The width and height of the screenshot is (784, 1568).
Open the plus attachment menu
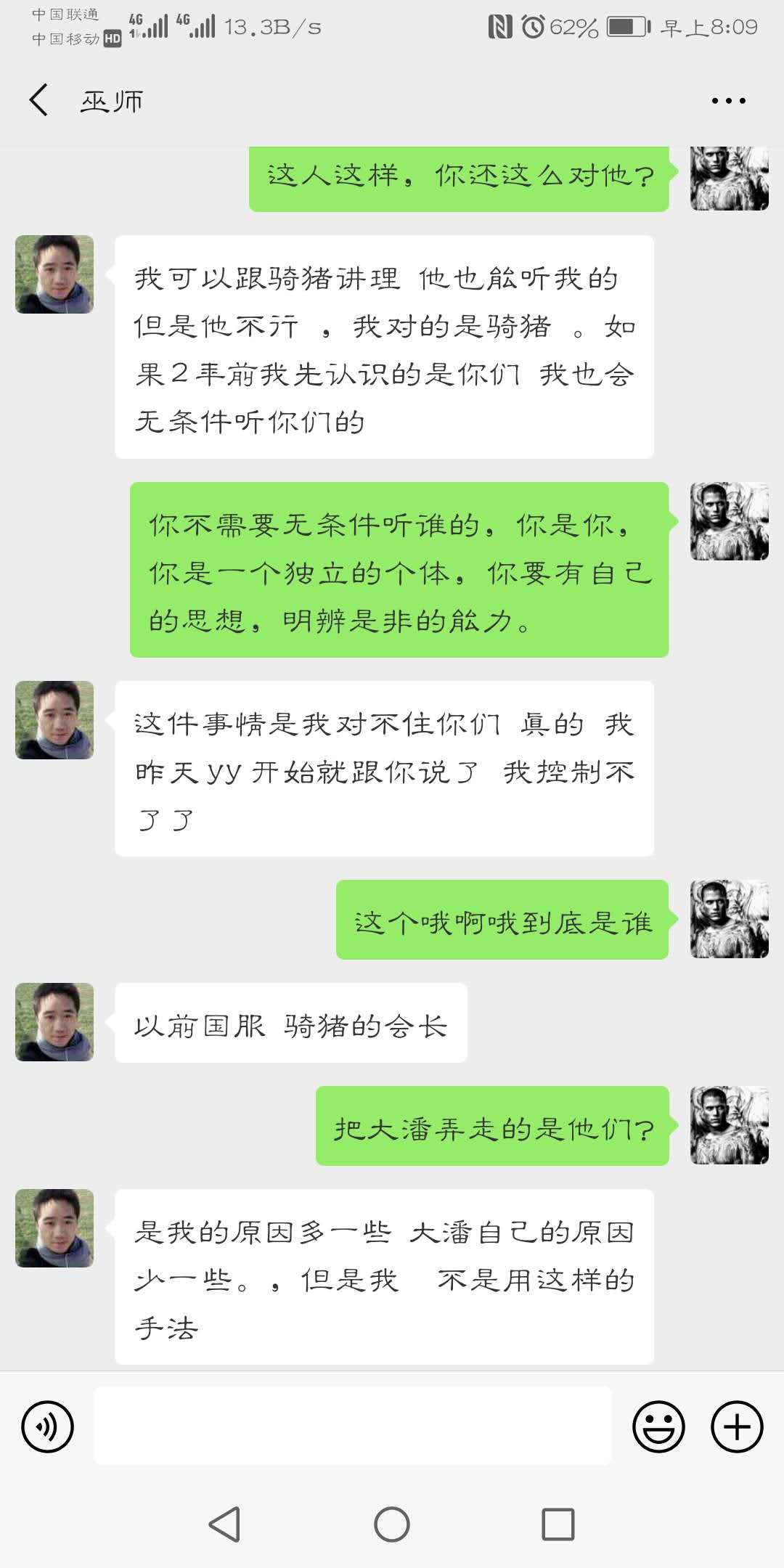pyautogui.click(x=736, y=1426)
